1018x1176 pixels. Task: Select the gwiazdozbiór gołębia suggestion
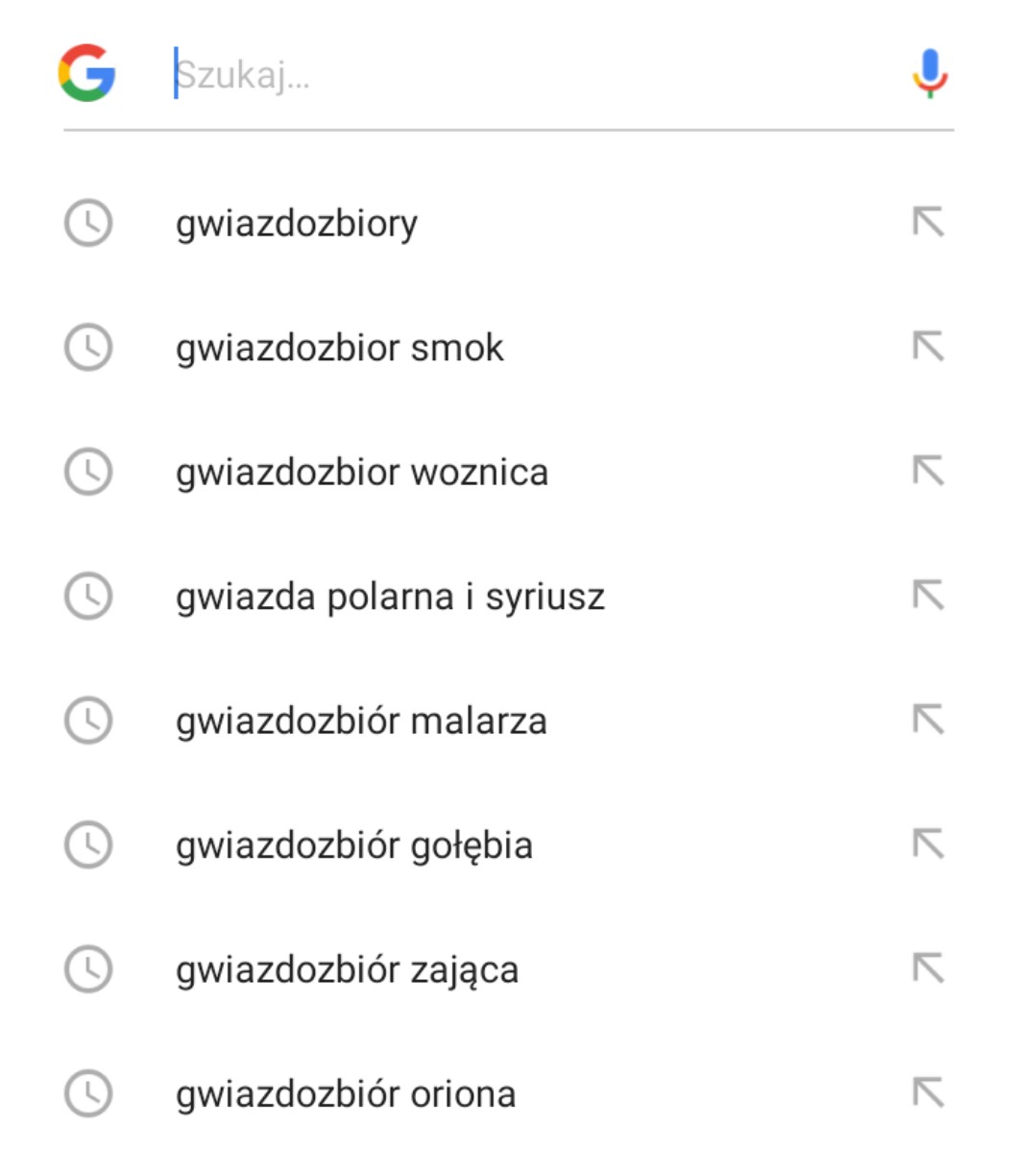(353, 845)
